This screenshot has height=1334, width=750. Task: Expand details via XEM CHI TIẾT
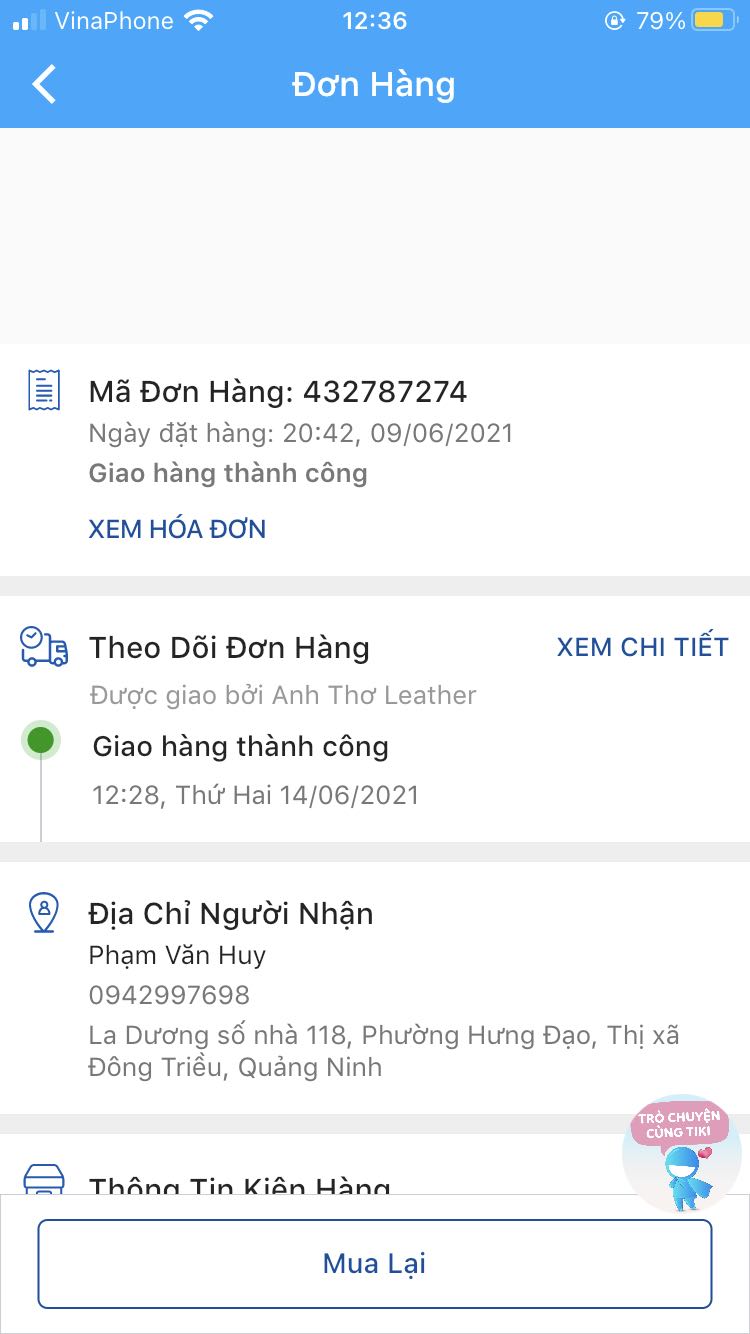pos(643,648)
